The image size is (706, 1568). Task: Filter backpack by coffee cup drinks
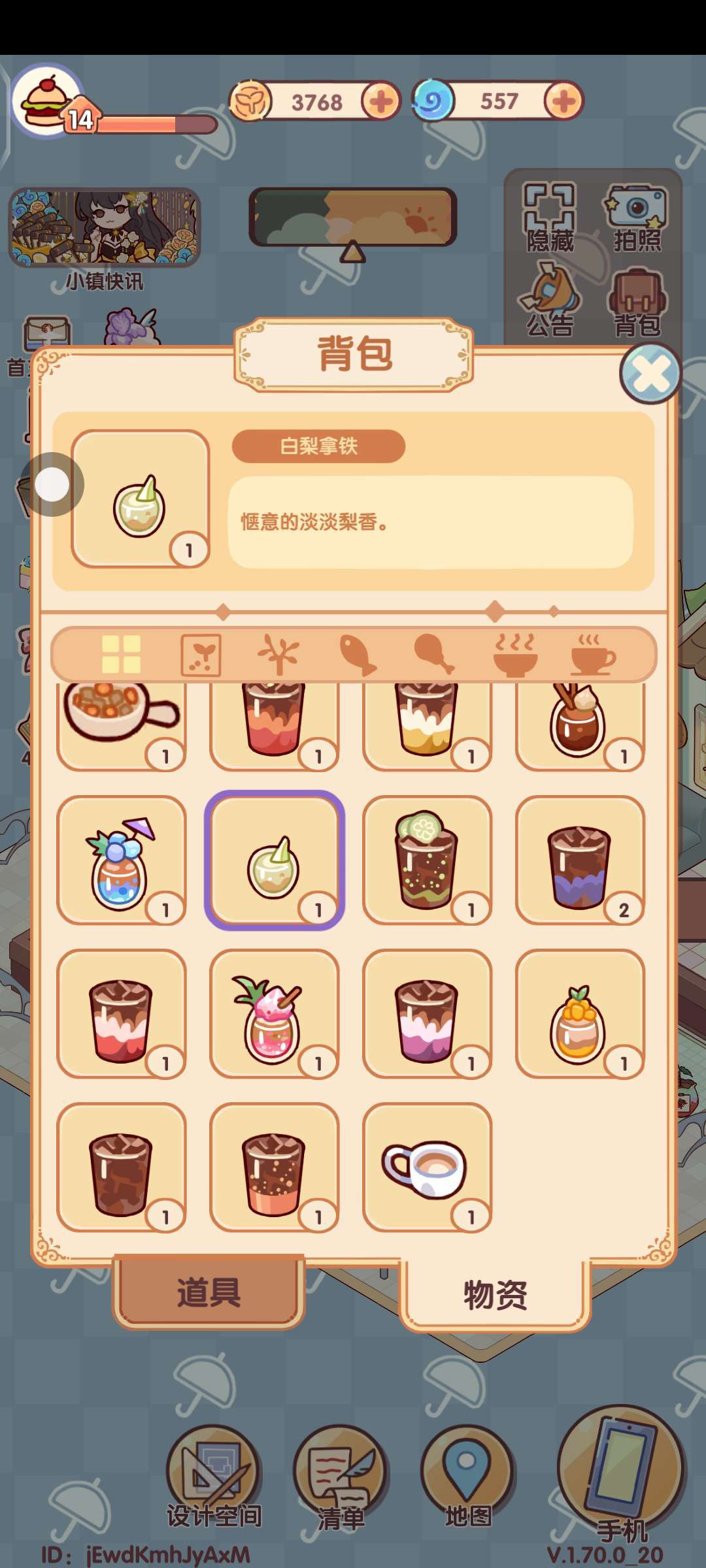click(x=592, y=654)
